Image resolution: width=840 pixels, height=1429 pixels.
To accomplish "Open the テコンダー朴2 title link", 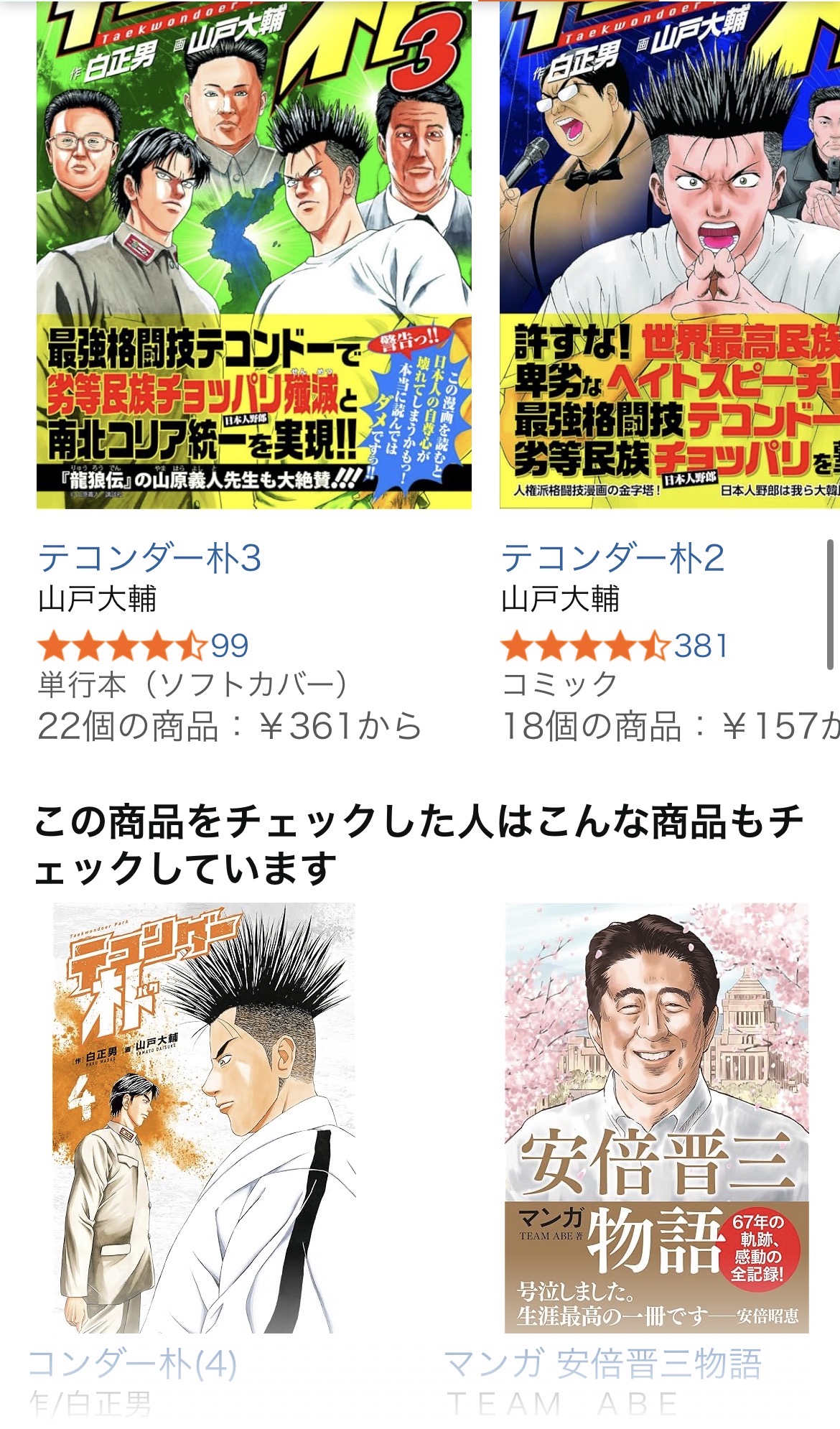I will pyautogui.click(x=612, y=558).
